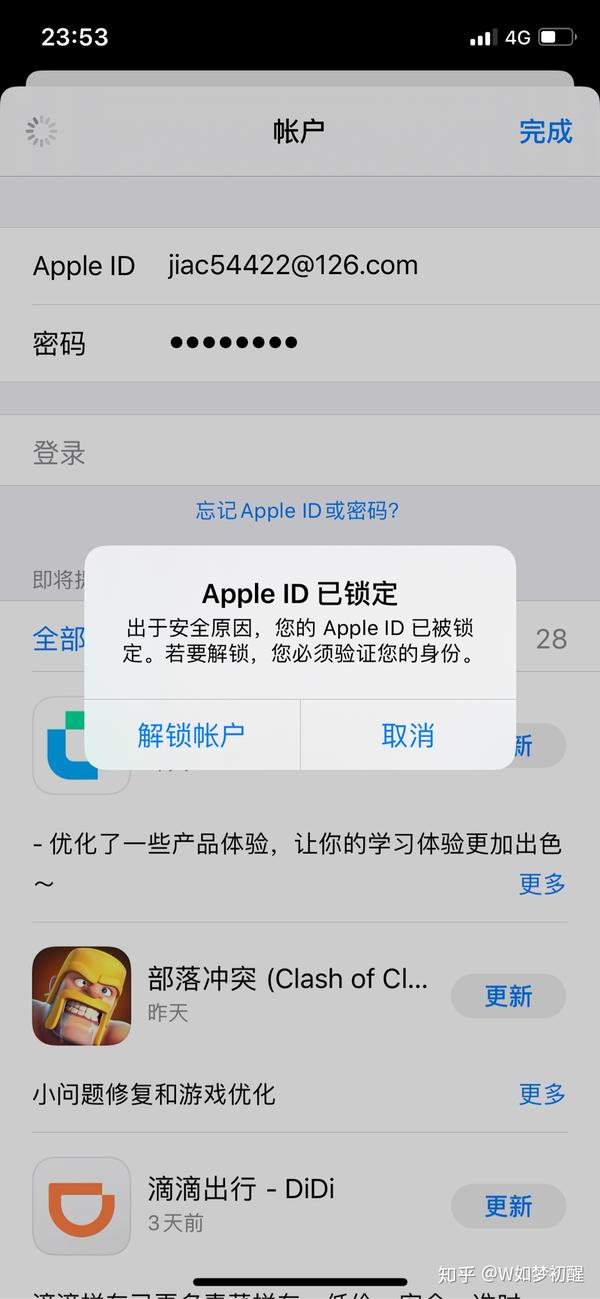Open 忘记 Apple ID 或密码 link
The height and width of the screenshot is (1299, 600).
[297, 510]
